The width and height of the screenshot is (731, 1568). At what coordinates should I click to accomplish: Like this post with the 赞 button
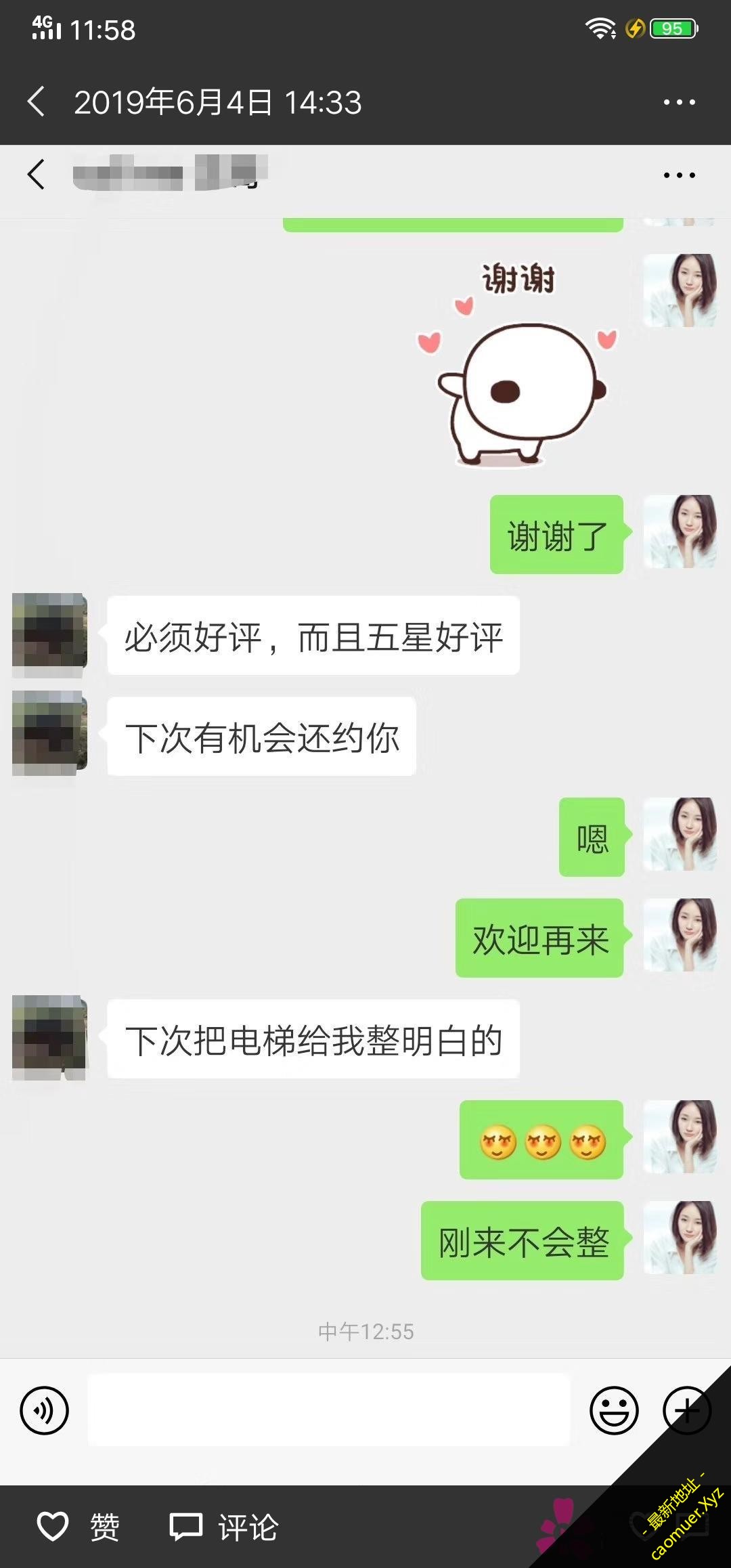(77, 1527)
